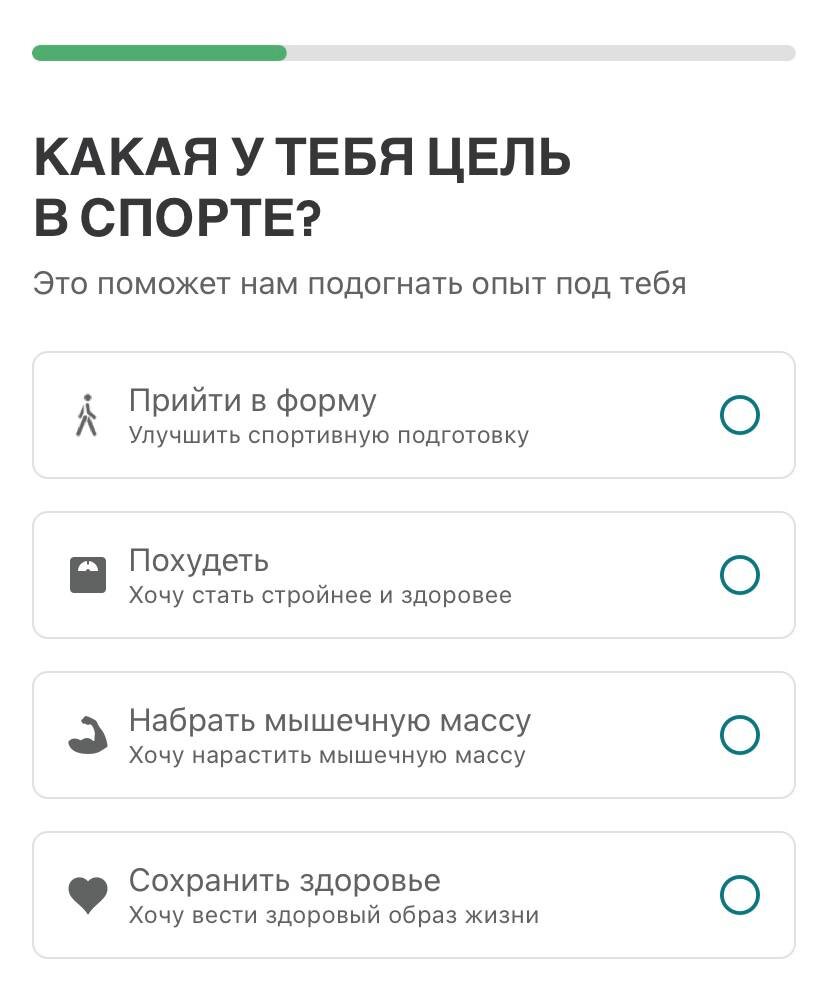Choose the Сохранить здоровье goal card
This screenshot has width=828, height=1004.
coord(414,895)
